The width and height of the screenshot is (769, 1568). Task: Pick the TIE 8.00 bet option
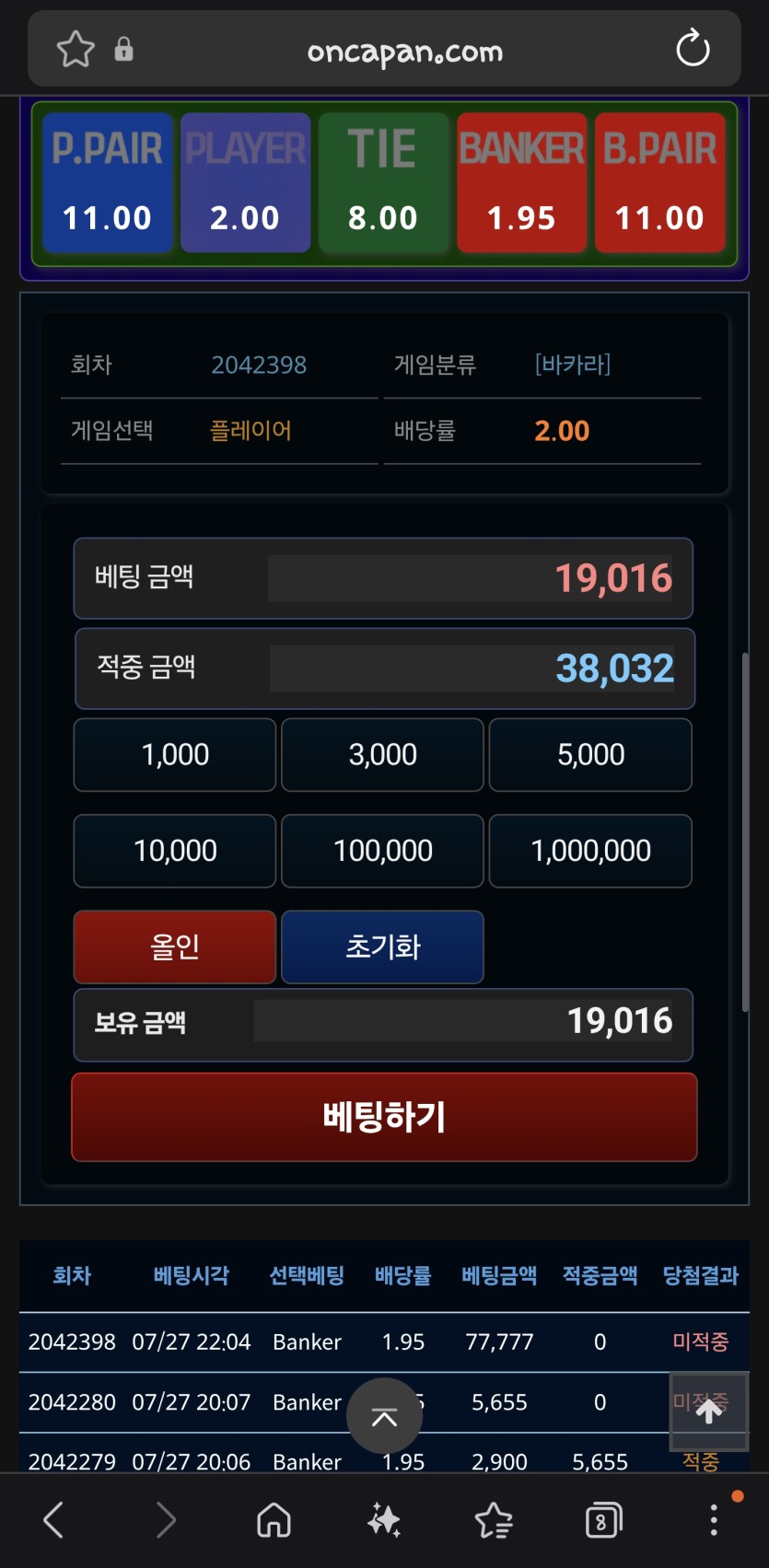(x=383, y=182)
